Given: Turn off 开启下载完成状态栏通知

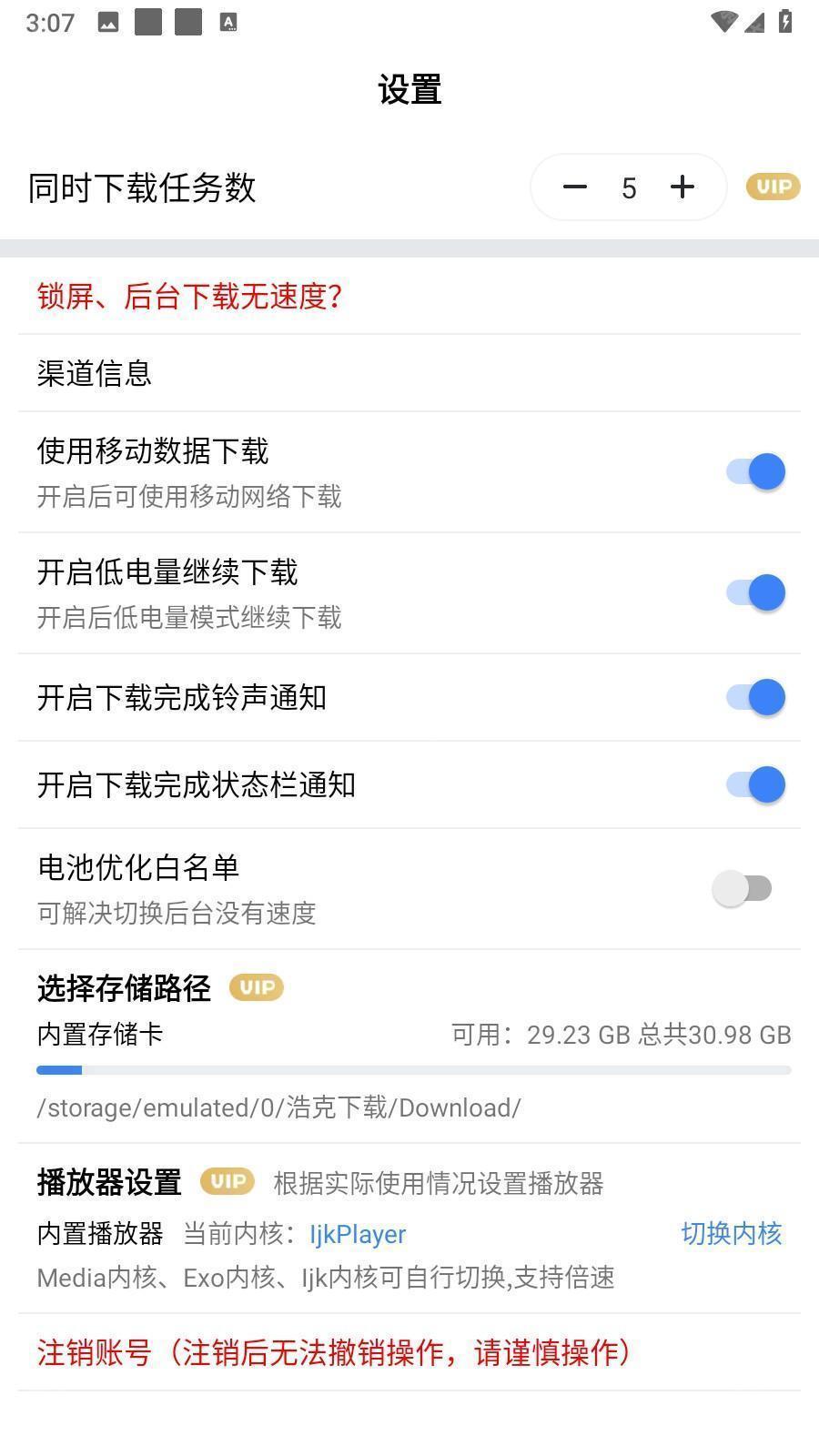Looking at the screenshot, I should [x=753, y=784].
